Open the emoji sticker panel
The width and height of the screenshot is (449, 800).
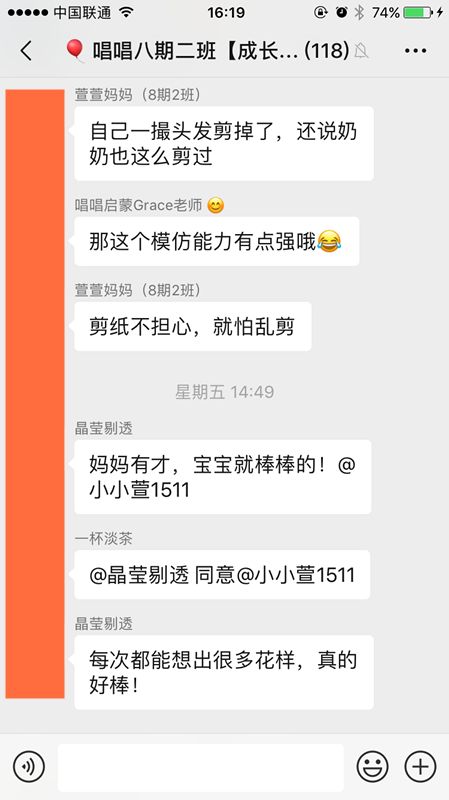tap(372, 766)
